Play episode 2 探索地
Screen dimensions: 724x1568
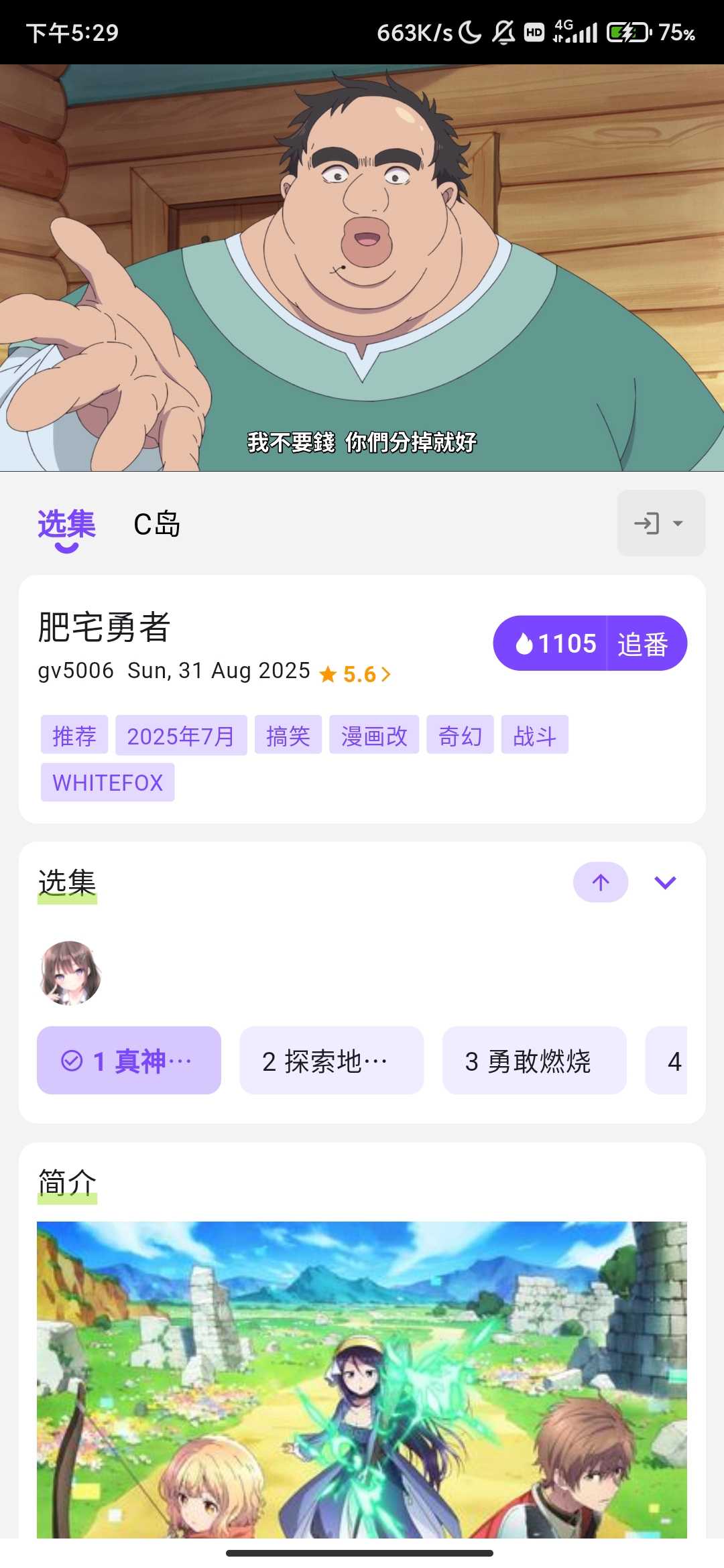[331, 1061]
